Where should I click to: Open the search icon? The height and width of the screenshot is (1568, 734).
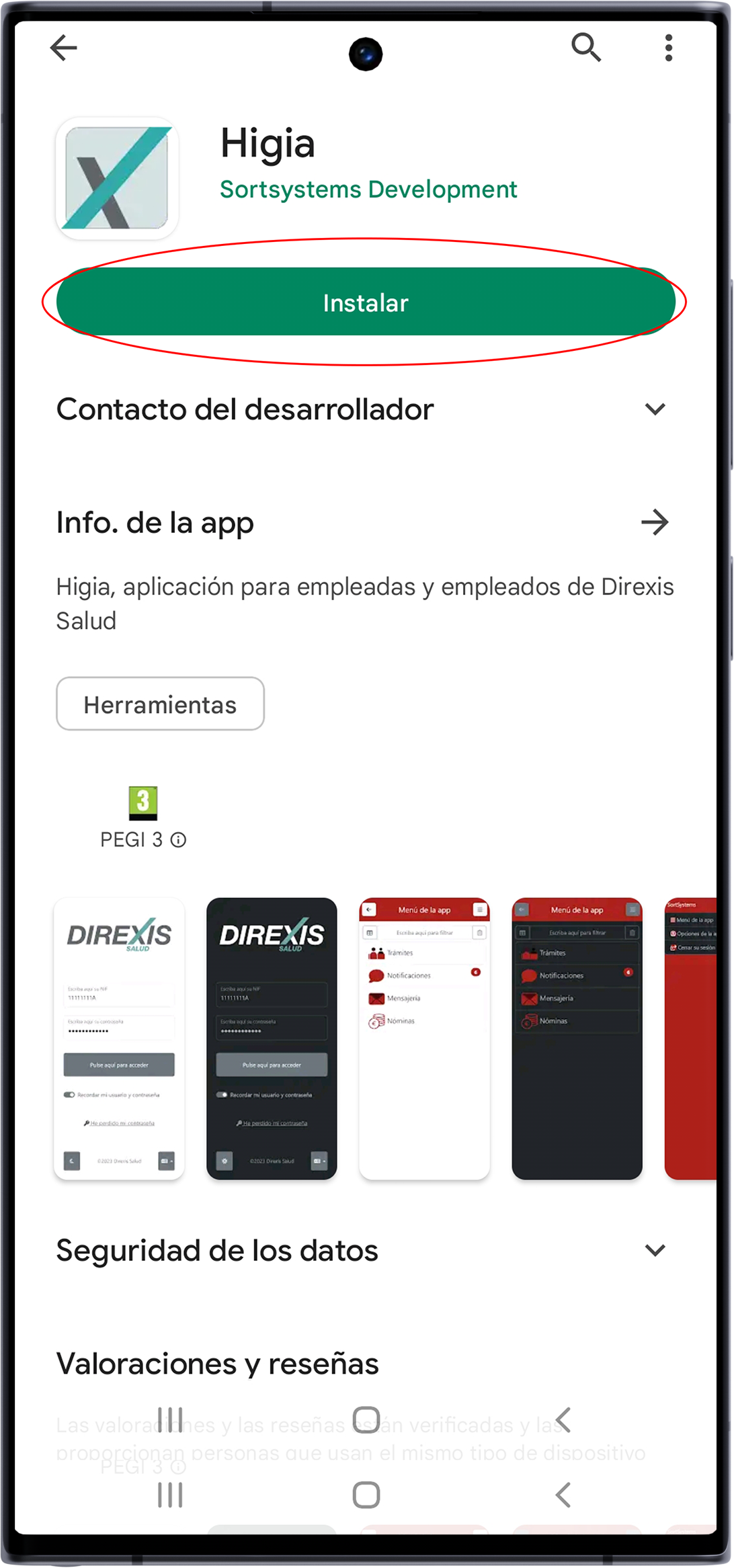point(585,48)
